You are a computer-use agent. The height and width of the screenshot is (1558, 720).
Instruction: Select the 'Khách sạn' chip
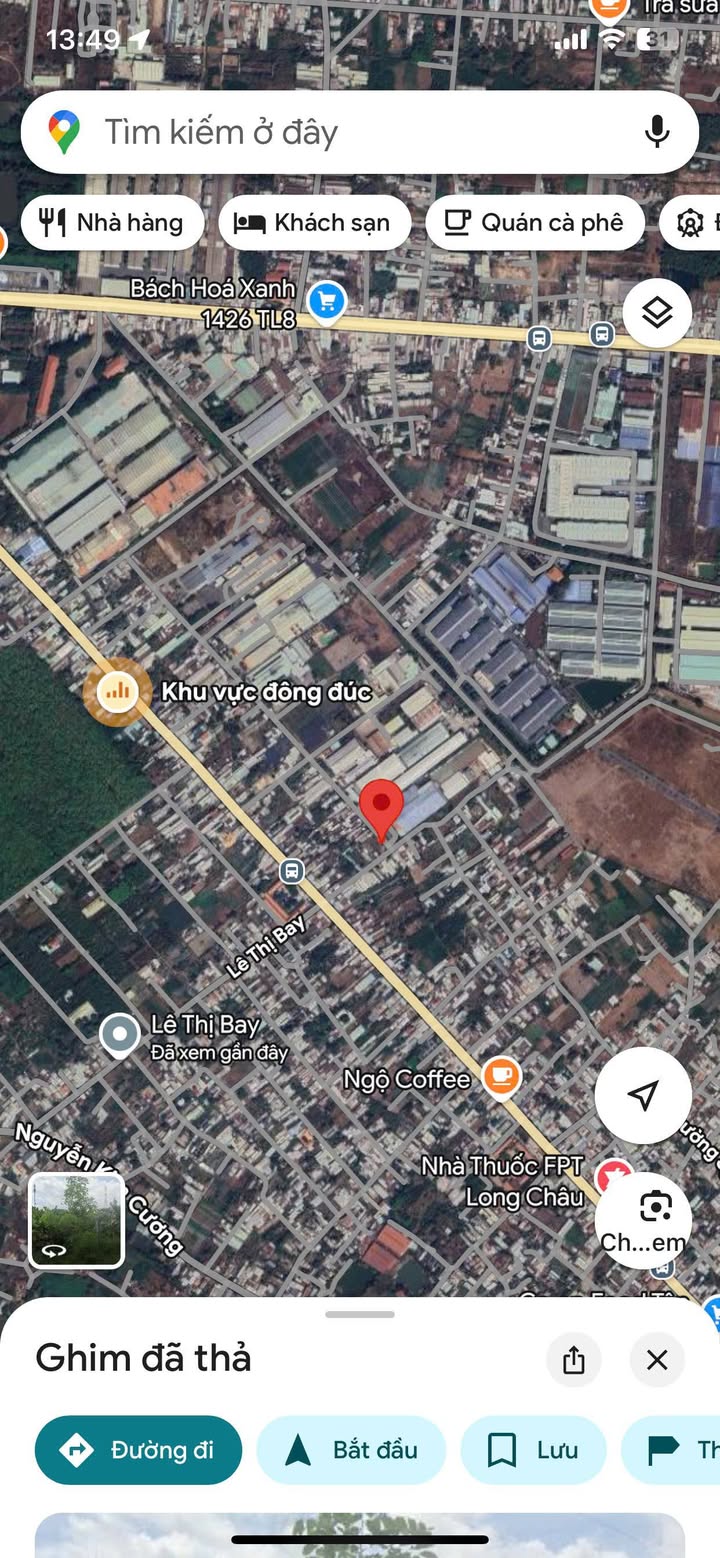click(x=314, y=222)
